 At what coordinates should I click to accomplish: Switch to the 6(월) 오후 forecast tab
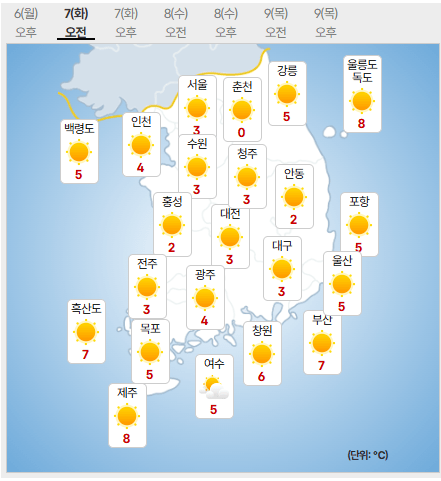click(x=26, y=23)
